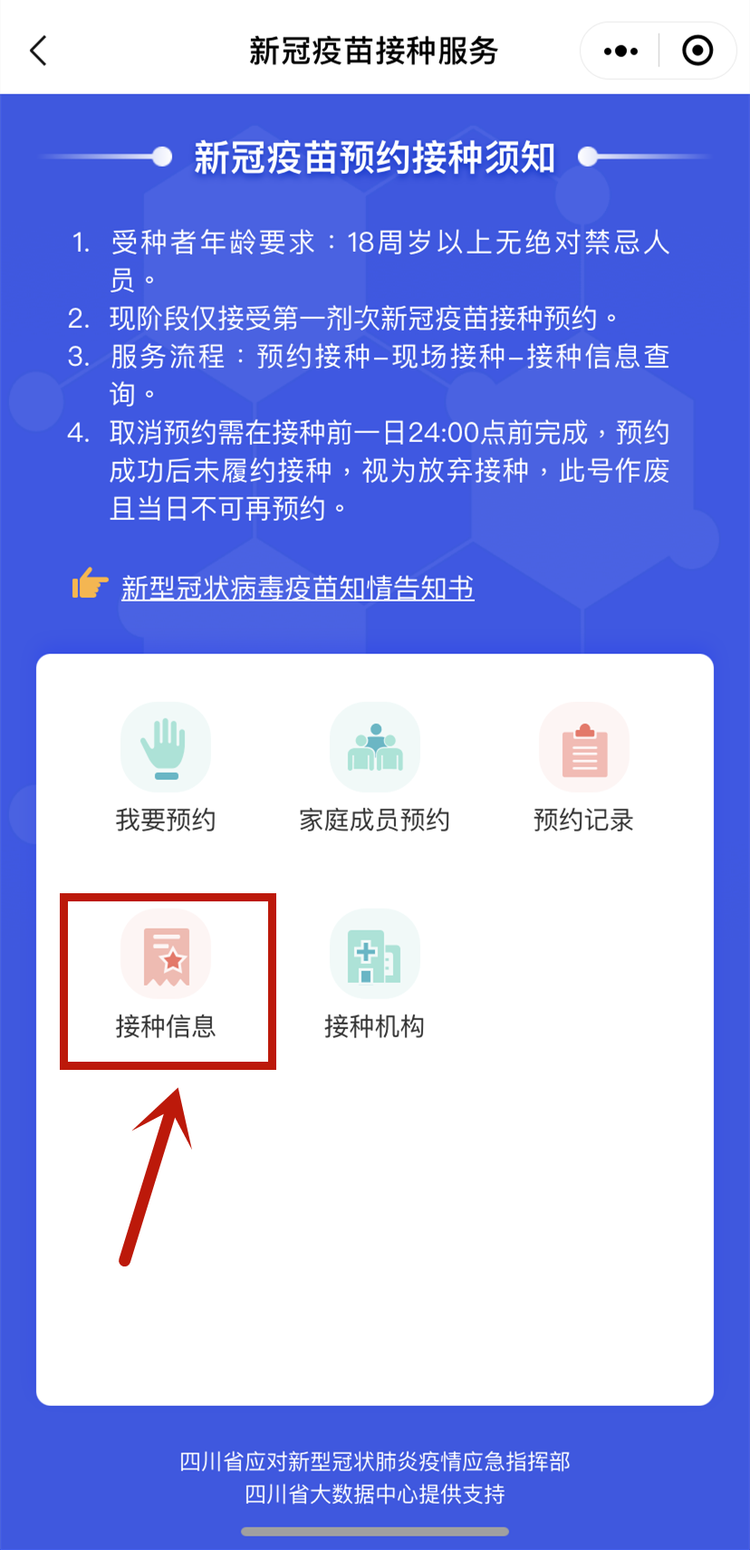Close the mini program with the circle button
The image size is (750, 1550).
[x=697, y=50]
